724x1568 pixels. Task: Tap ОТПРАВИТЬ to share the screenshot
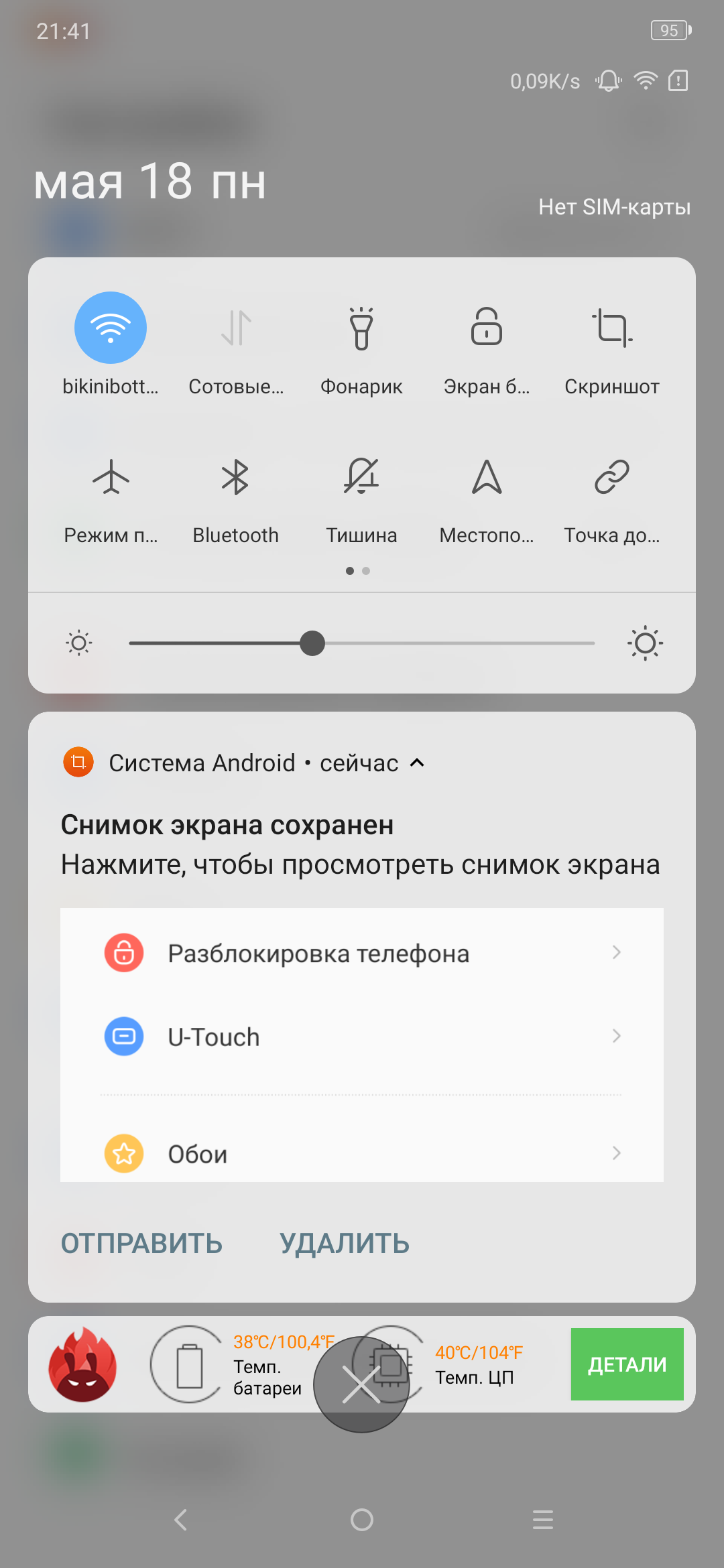[x=141, y=1244]
